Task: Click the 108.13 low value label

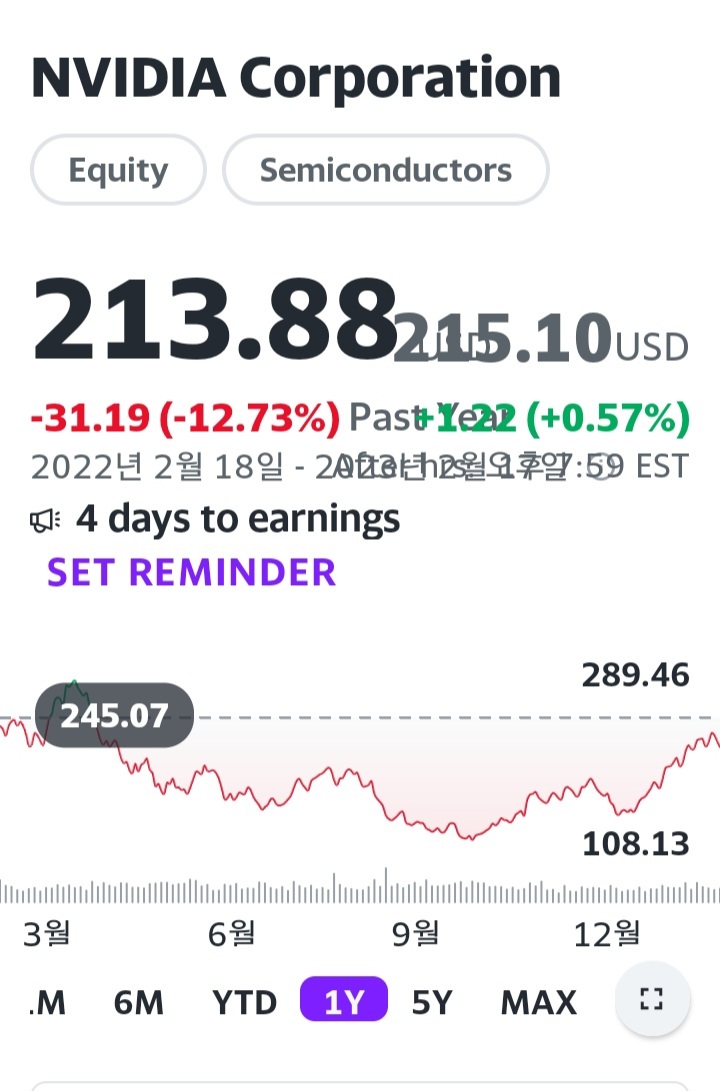Action: tap(634, 843)
